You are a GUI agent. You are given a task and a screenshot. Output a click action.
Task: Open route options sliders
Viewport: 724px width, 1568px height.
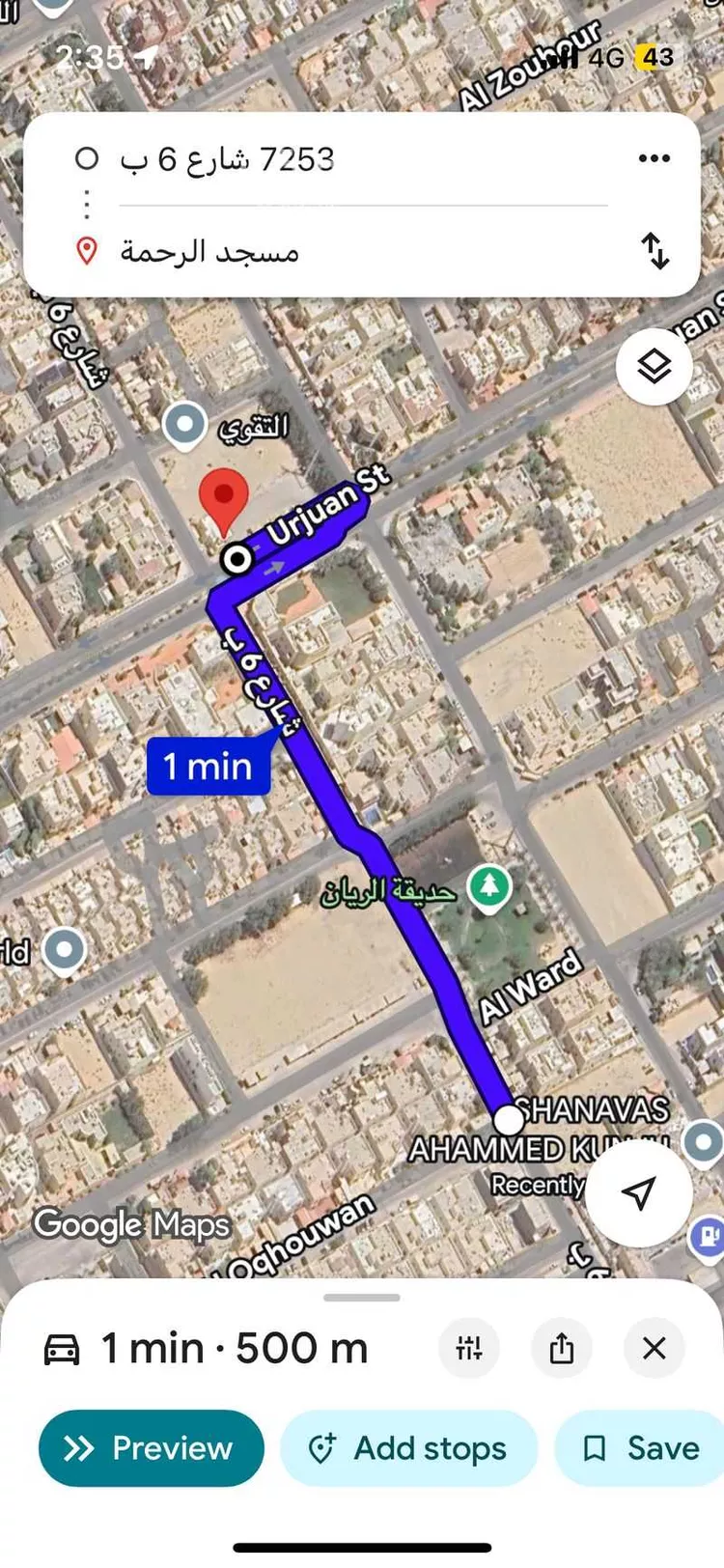coord(469,1348)
